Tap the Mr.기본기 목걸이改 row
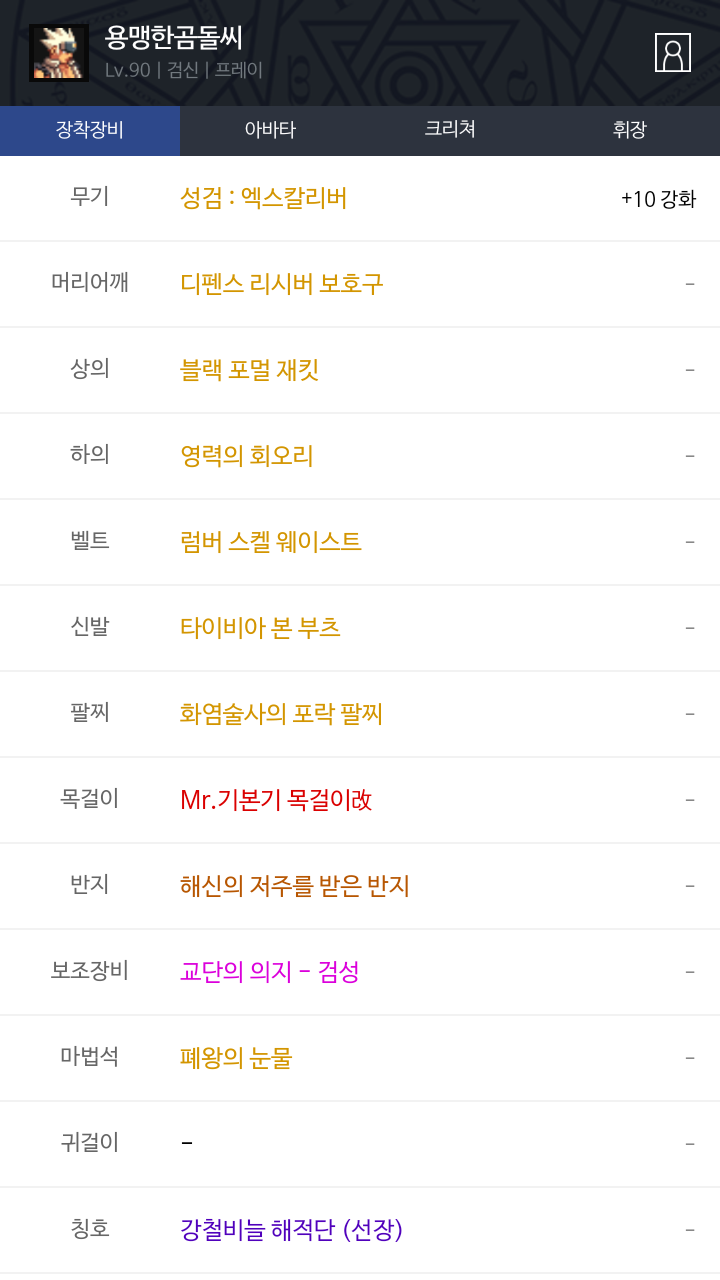Viewport: 720px width, 1280px height. [276, 800]
